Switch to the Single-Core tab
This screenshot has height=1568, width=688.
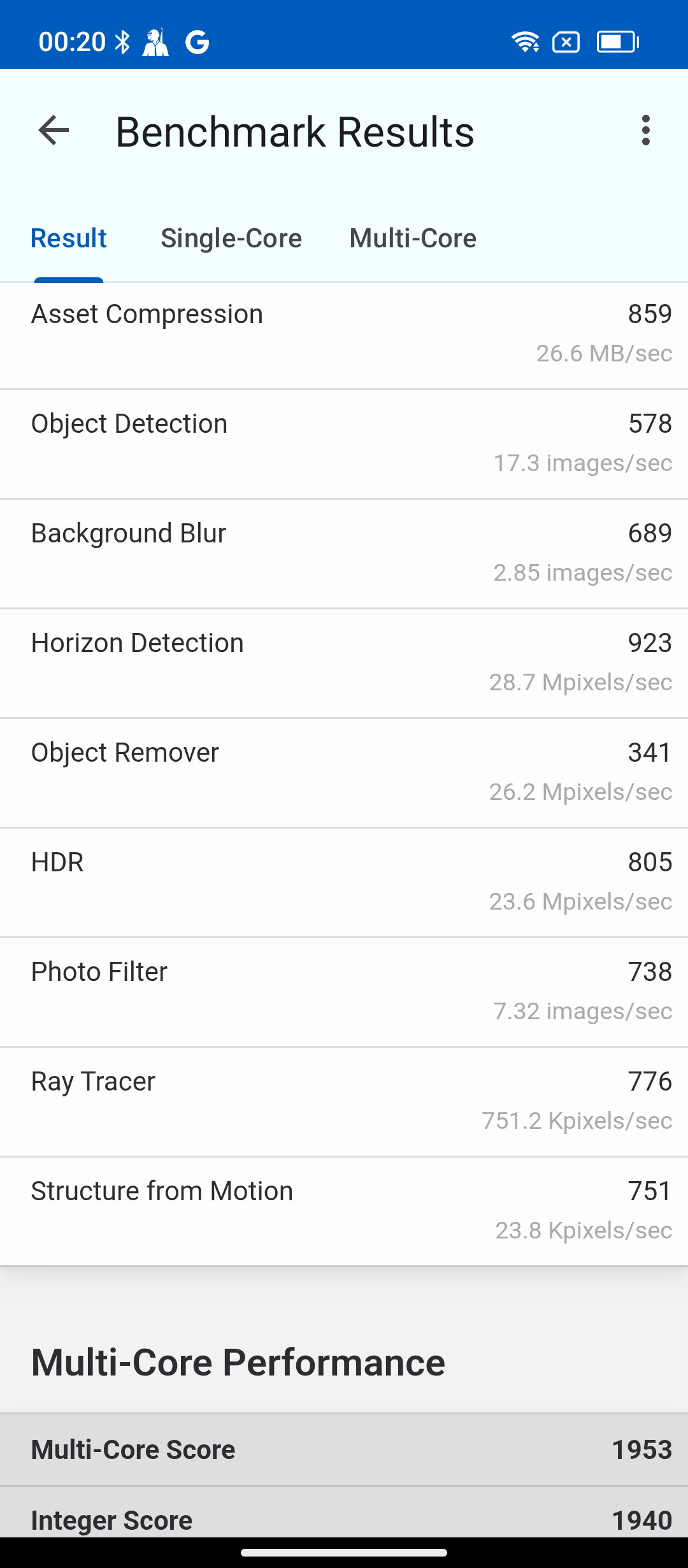coord(231,238)
